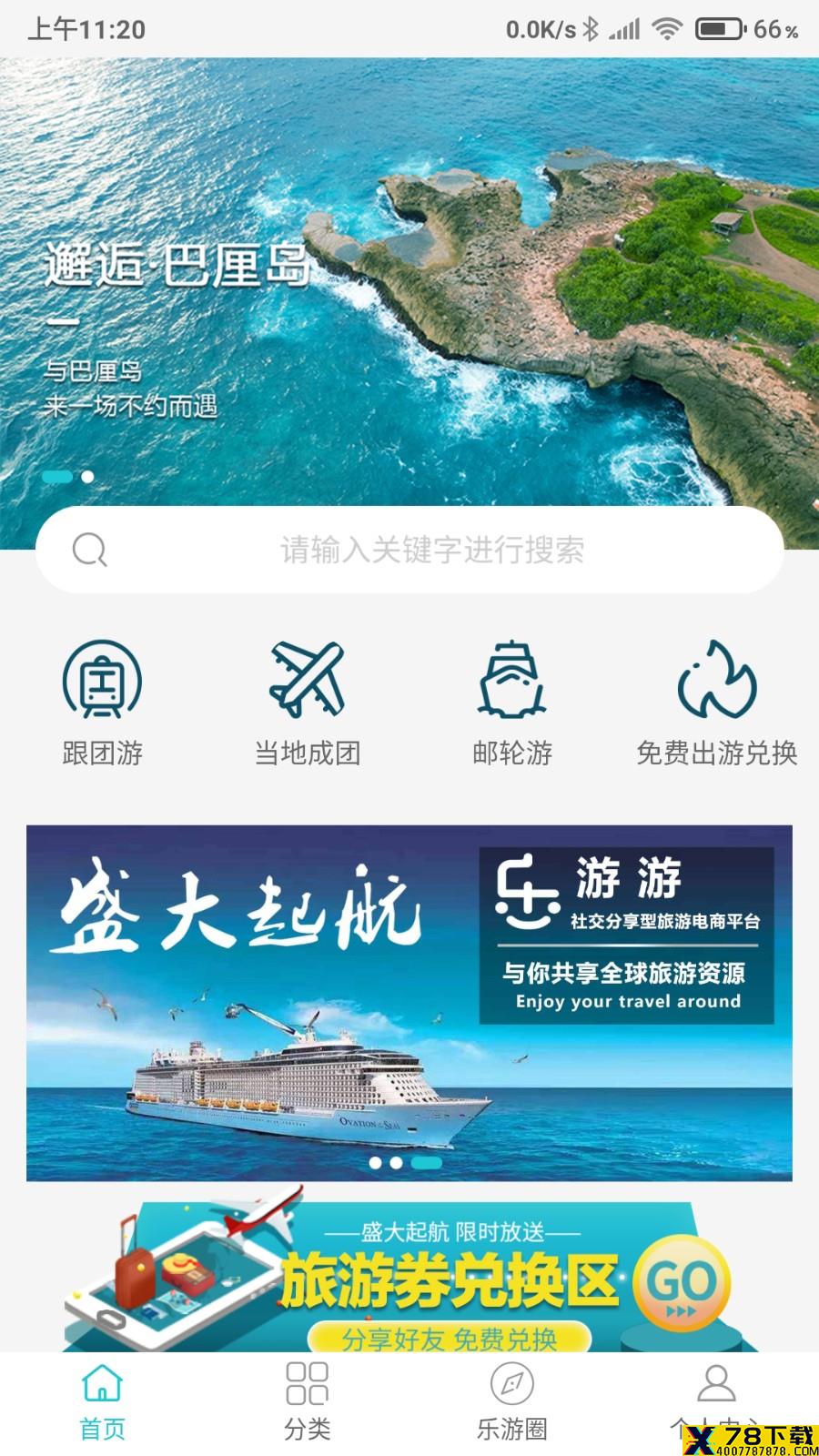Open the 盛大起航 cruise promotion banner
This screenshot has height=1456, width=819.
pyautogui.click(x=409, y=1003)
